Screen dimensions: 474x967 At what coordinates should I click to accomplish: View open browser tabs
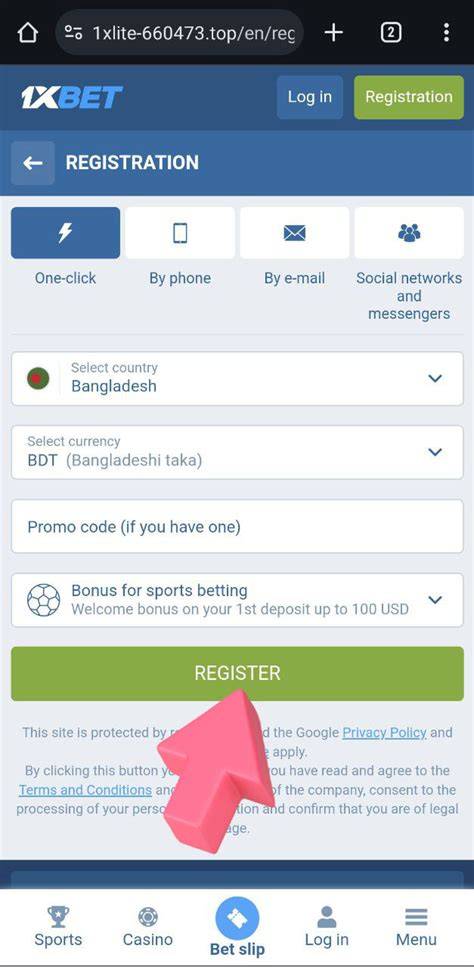coord(391,32)
